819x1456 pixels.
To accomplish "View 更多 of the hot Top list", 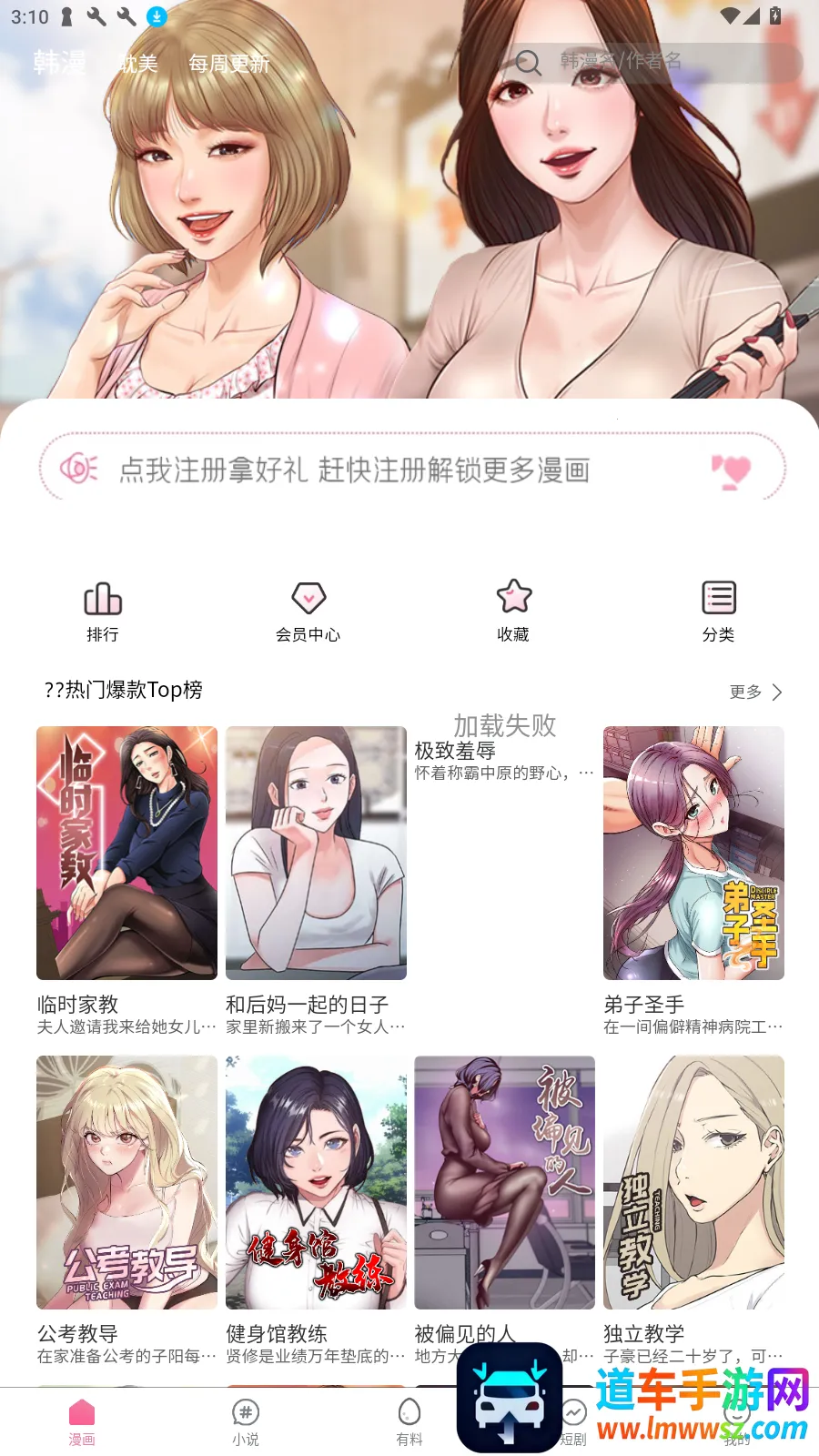I will (x=755, y=693).
